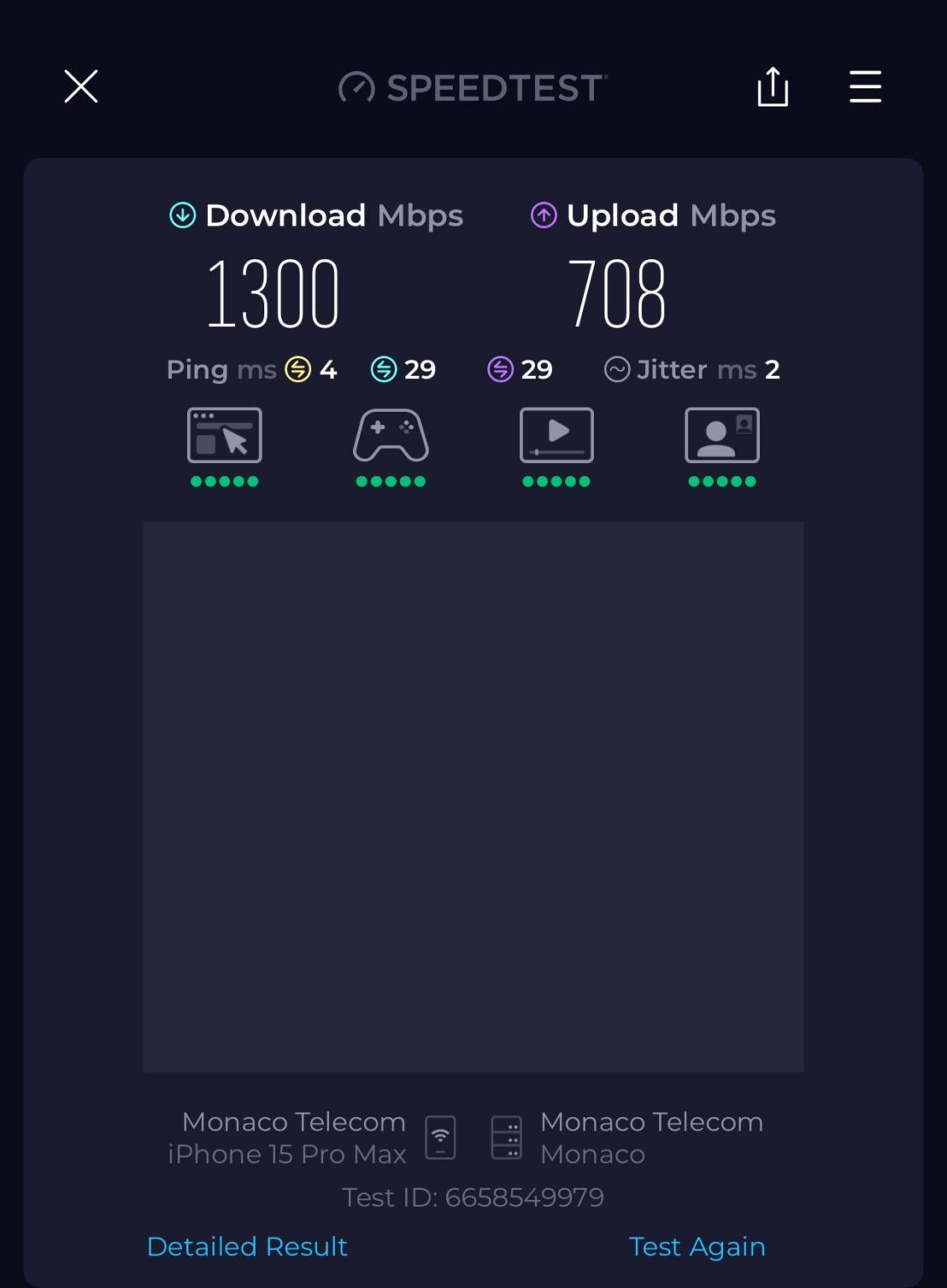Viewport: 947px width, 1288px height.
Task: Tap the phone connection icon near Monaco Telecom
Action: [439, 1137]
